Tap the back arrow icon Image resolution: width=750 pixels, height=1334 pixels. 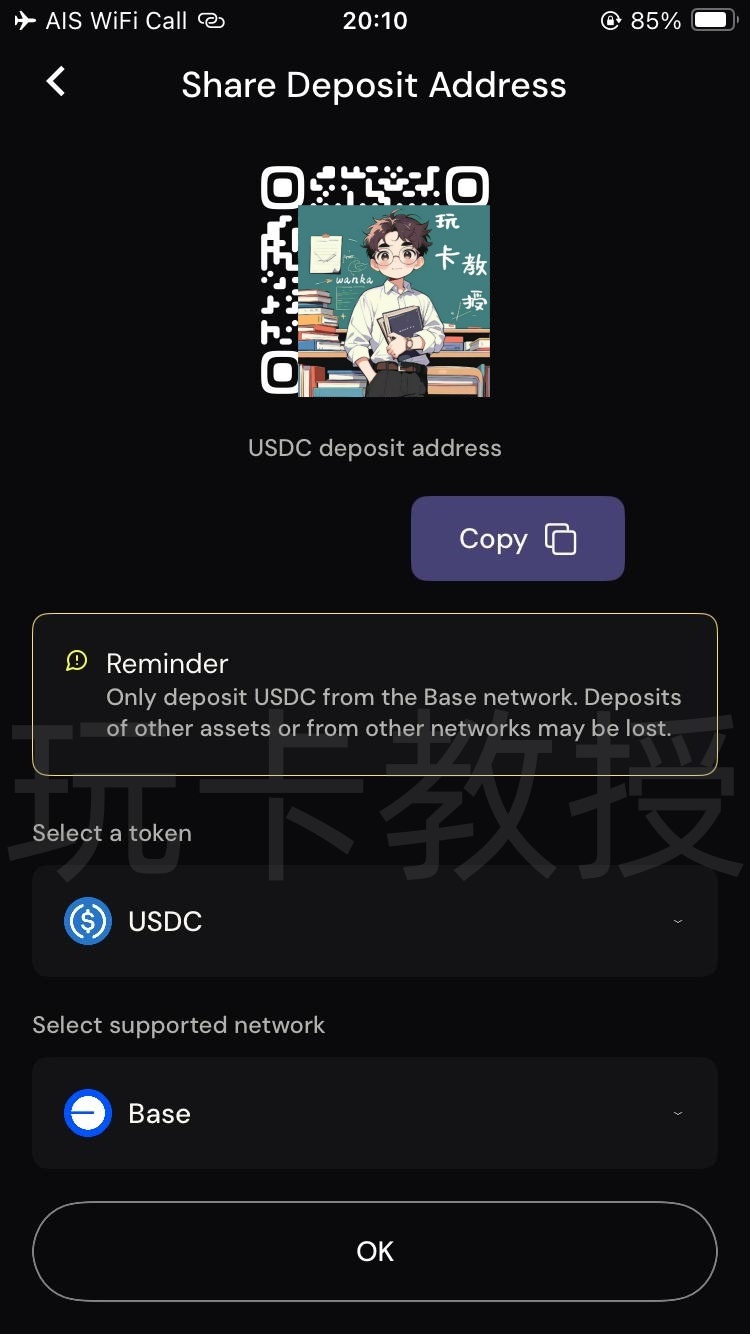click(x=55, y=82)
